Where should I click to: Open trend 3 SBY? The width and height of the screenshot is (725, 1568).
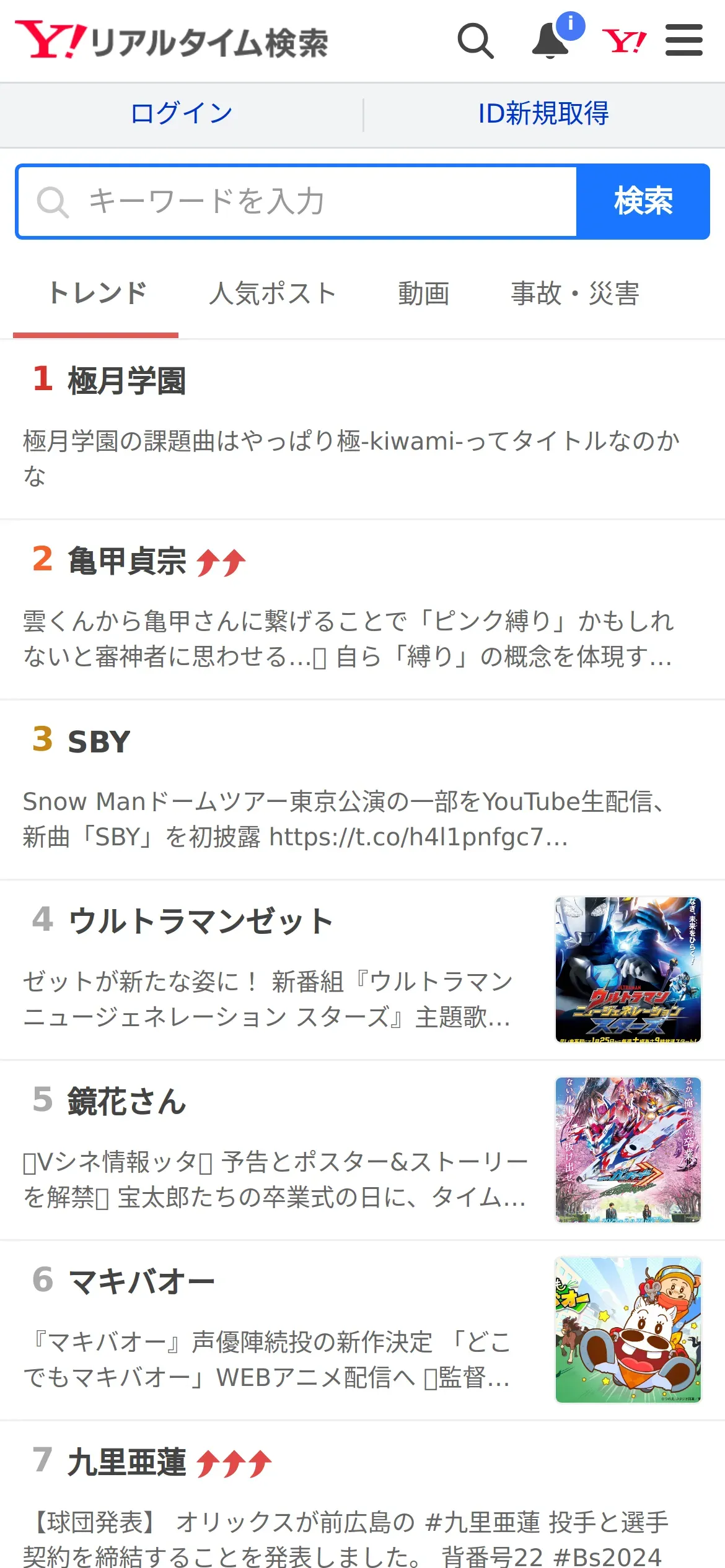(99, 741)
